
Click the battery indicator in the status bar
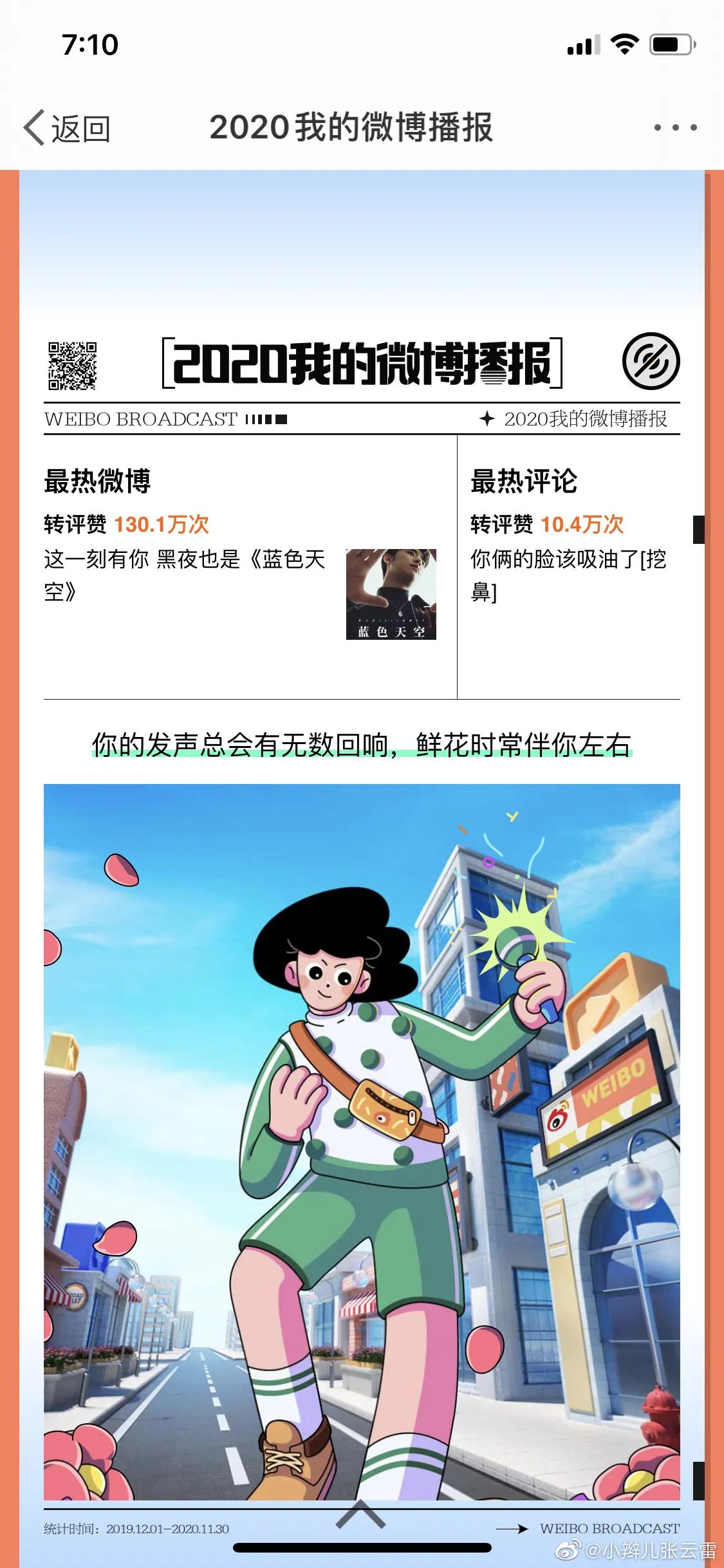671,42
